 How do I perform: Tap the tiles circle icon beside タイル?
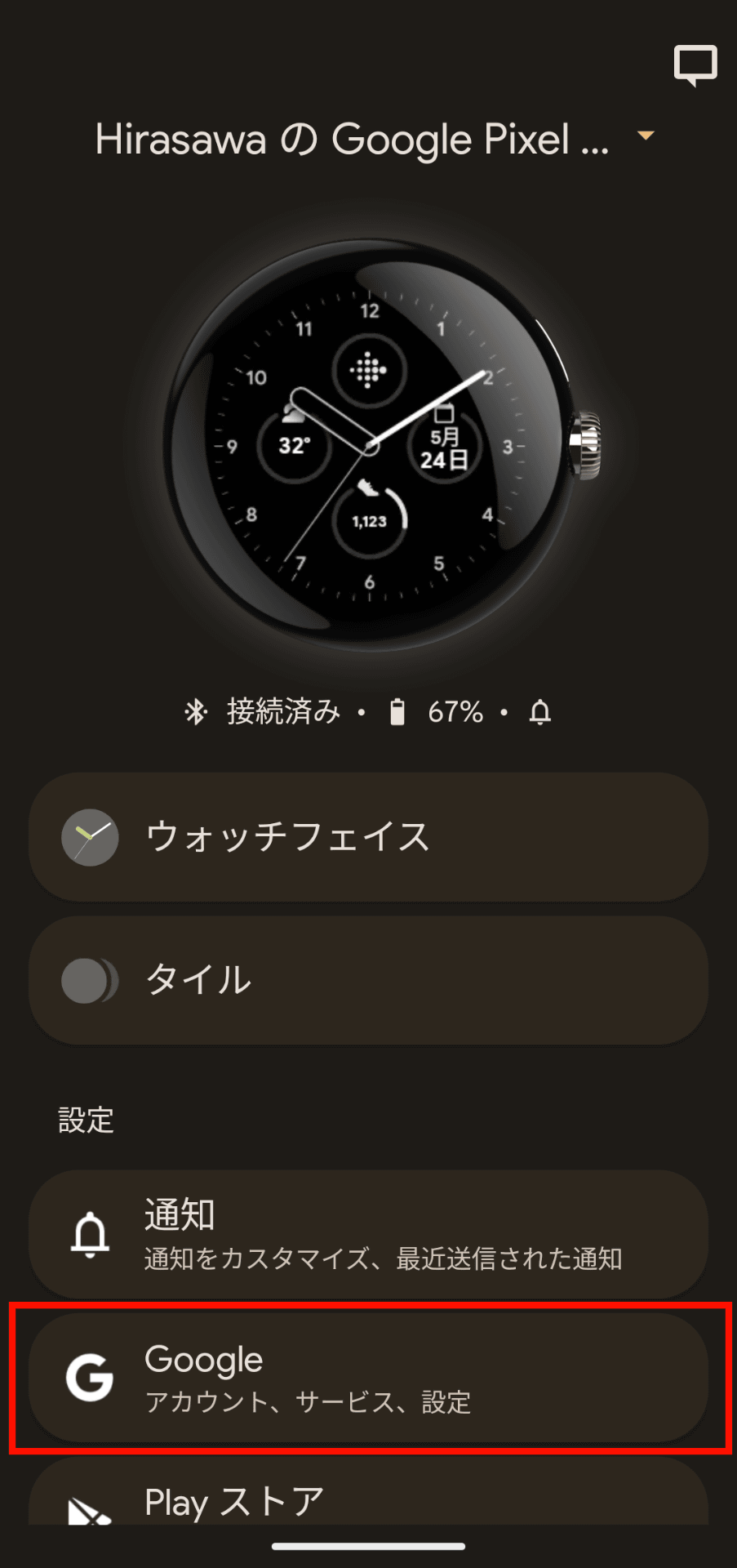[90, 980]
